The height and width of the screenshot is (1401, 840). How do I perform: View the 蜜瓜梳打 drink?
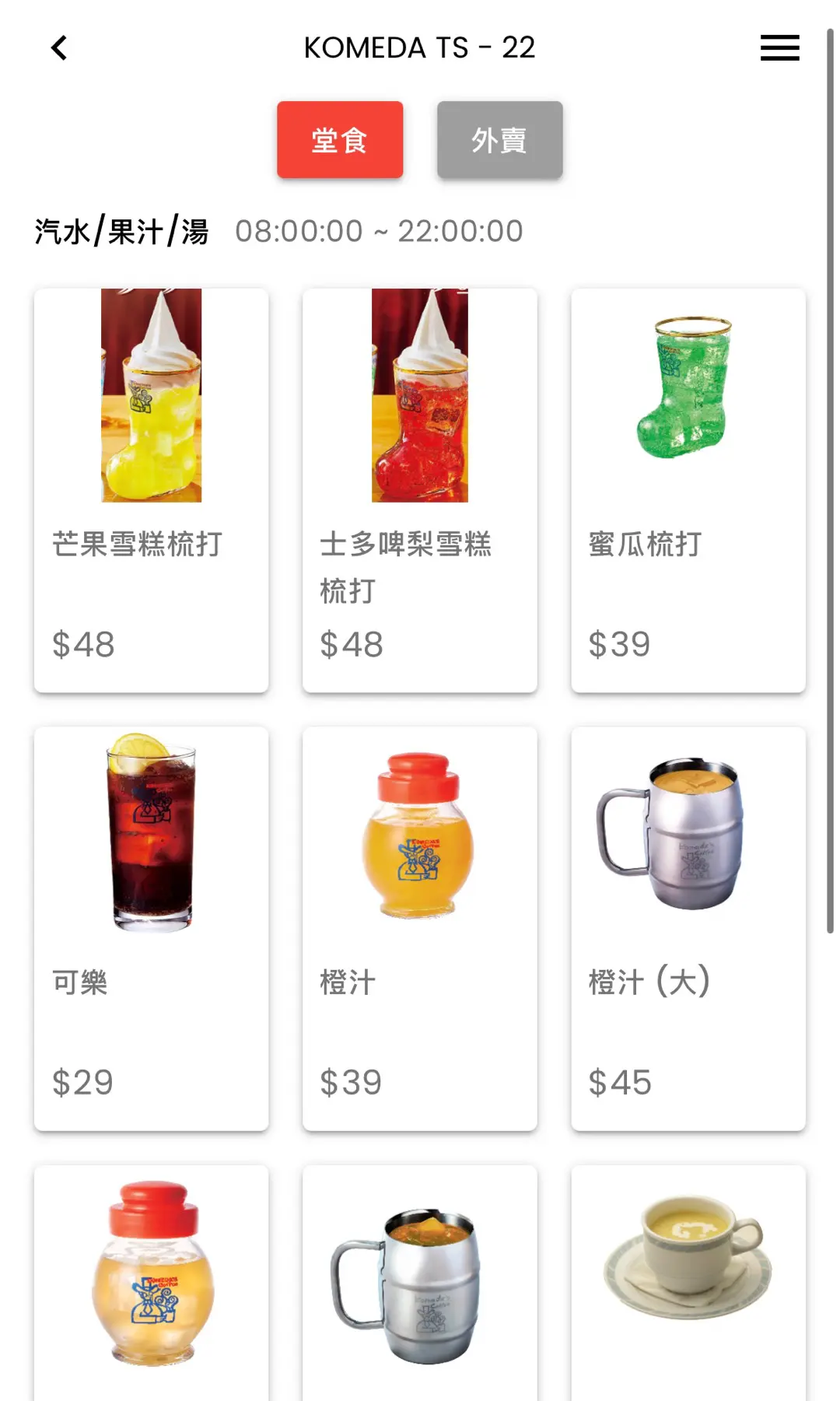pos(688,490)
